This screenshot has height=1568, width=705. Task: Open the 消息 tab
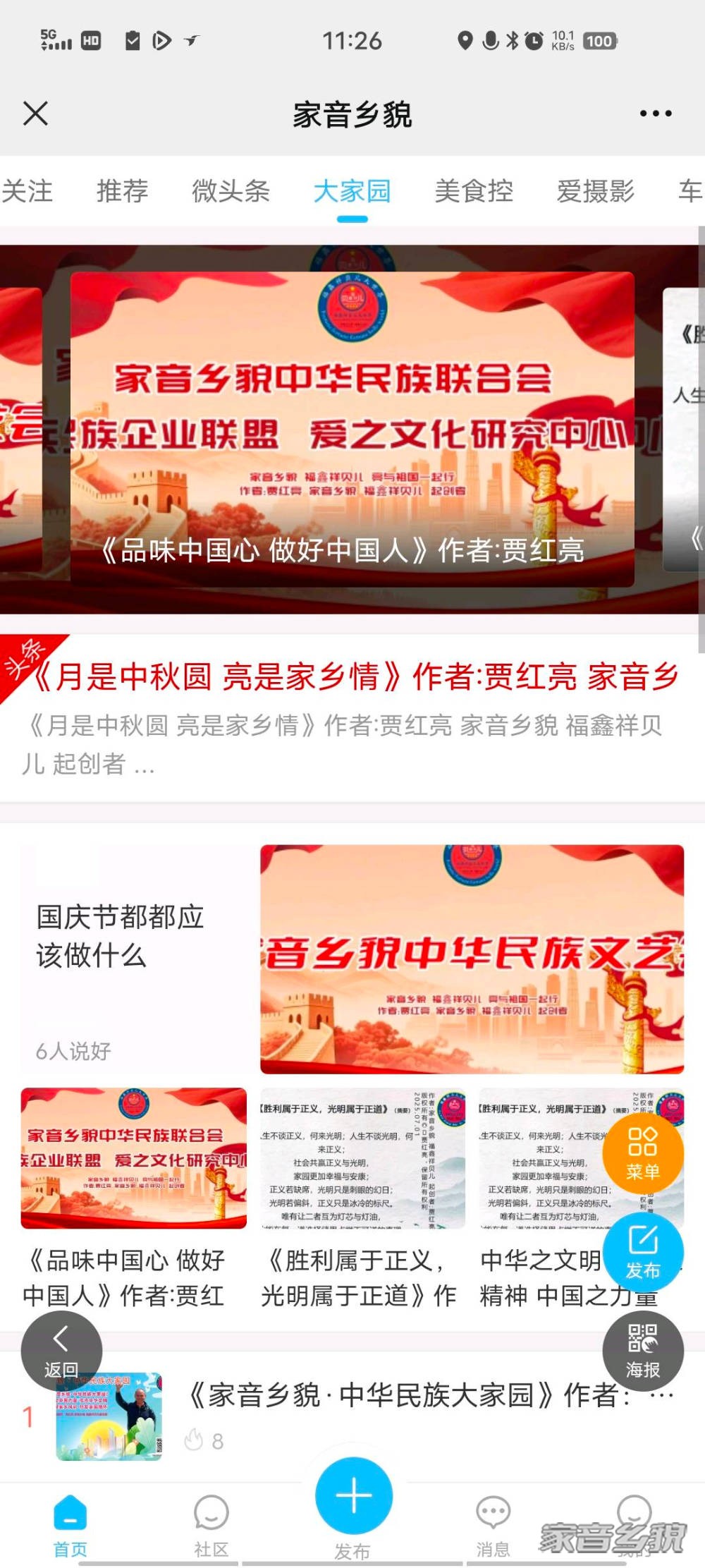[493, 1524]
